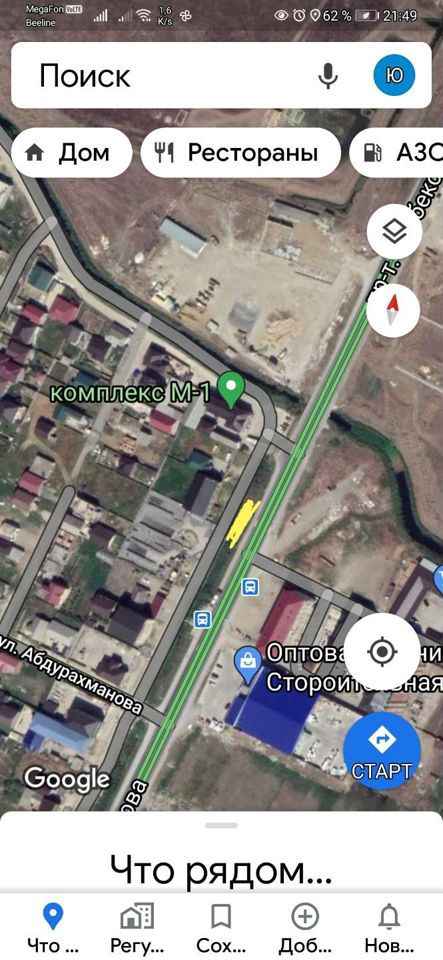This screenshot has height=960, width=443.
Task: Open the account avatar Ю
Action: [x=395, y=75]
